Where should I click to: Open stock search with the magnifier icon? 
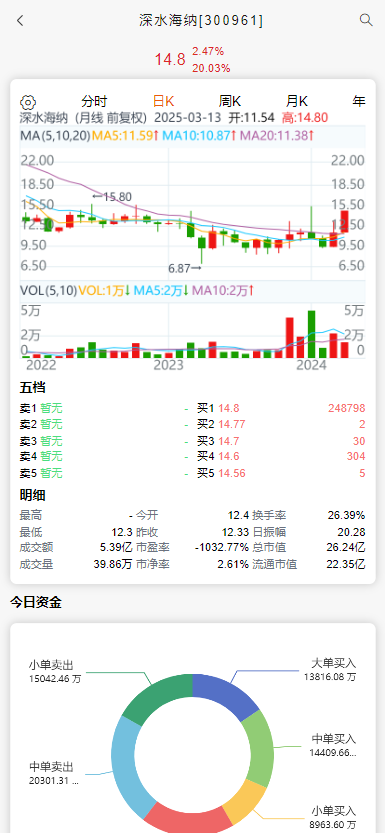tap(366, 20)
